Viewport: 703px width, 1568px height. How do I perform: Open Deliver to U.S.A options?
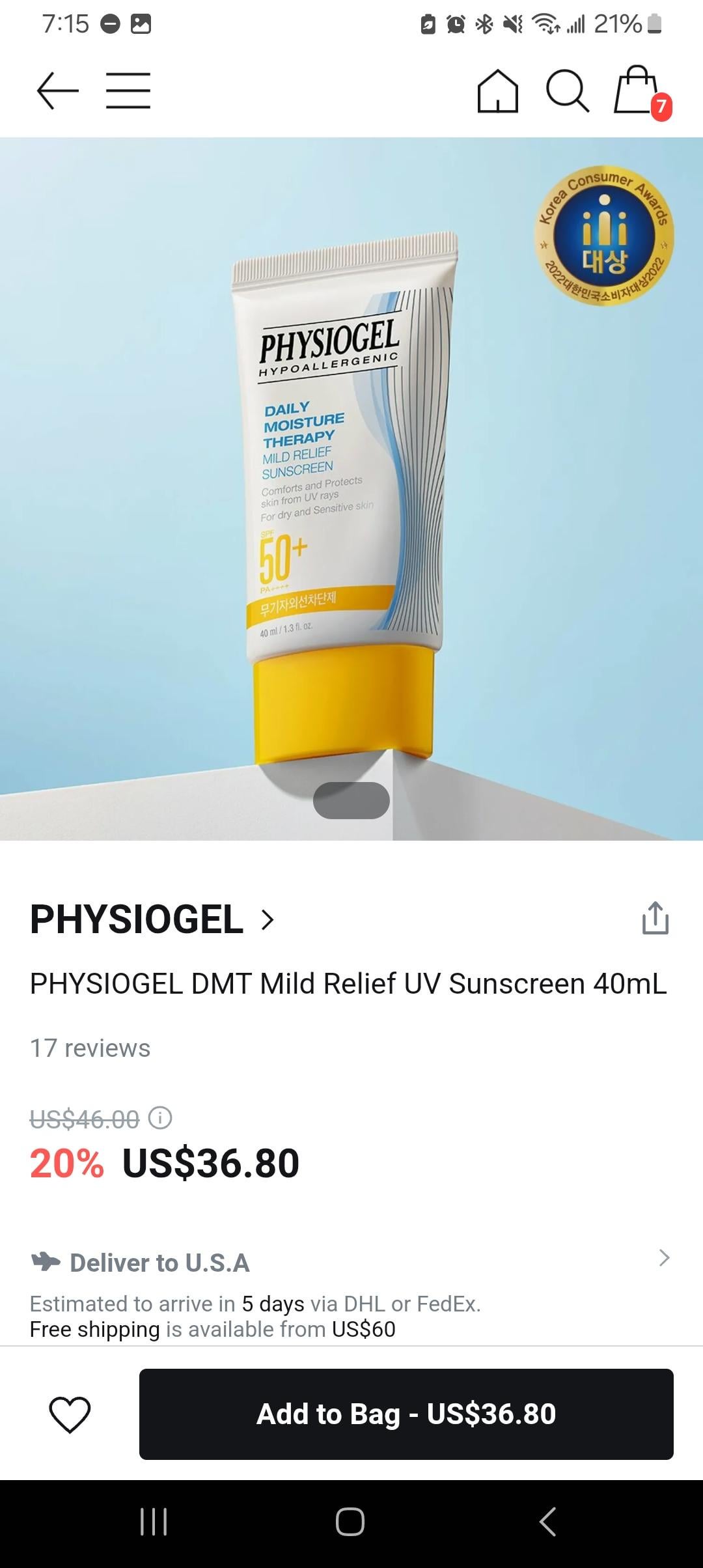coord(351,1263)
